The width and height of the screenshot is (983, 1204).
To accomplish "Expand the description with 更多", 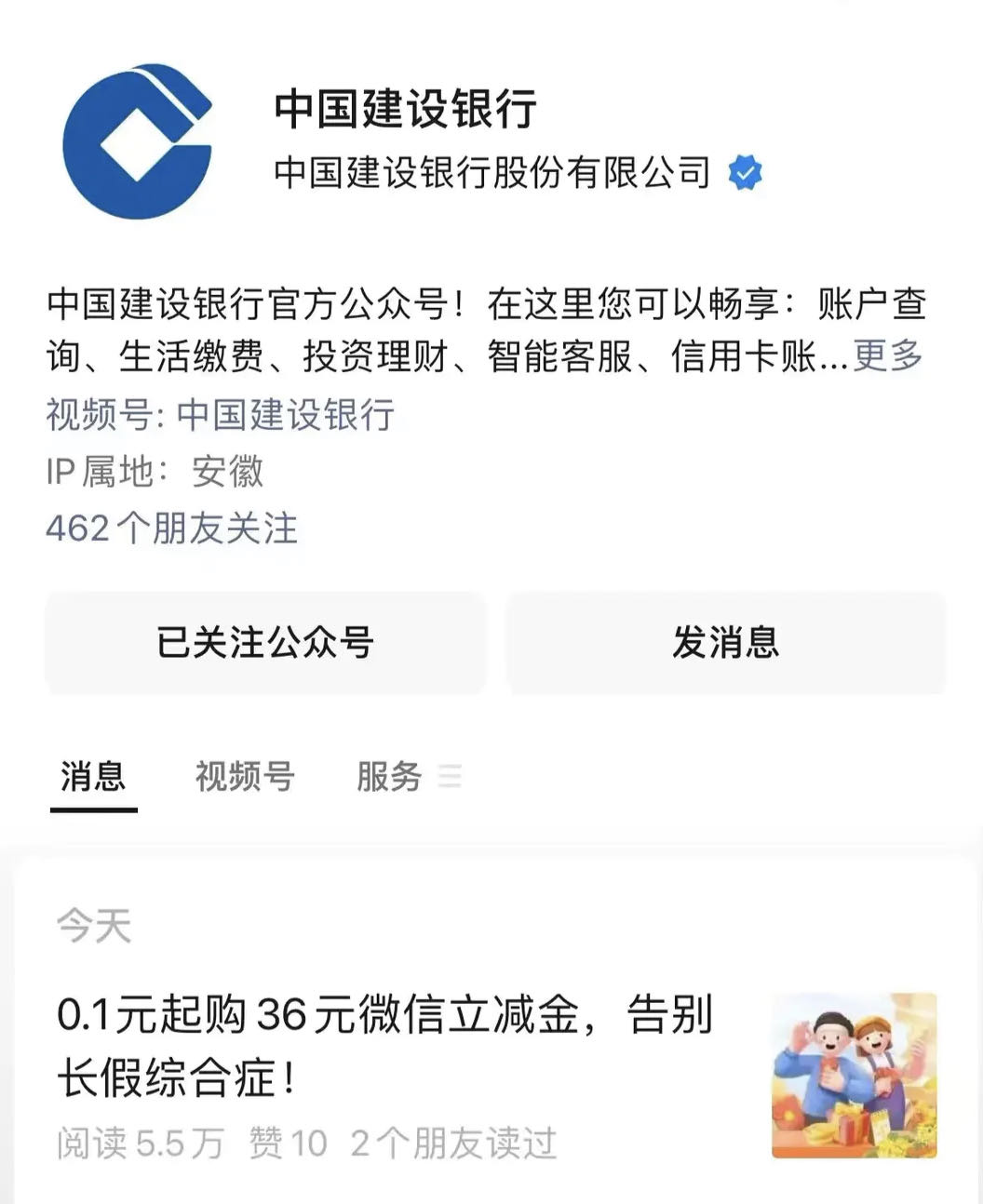I will point(887,356).
